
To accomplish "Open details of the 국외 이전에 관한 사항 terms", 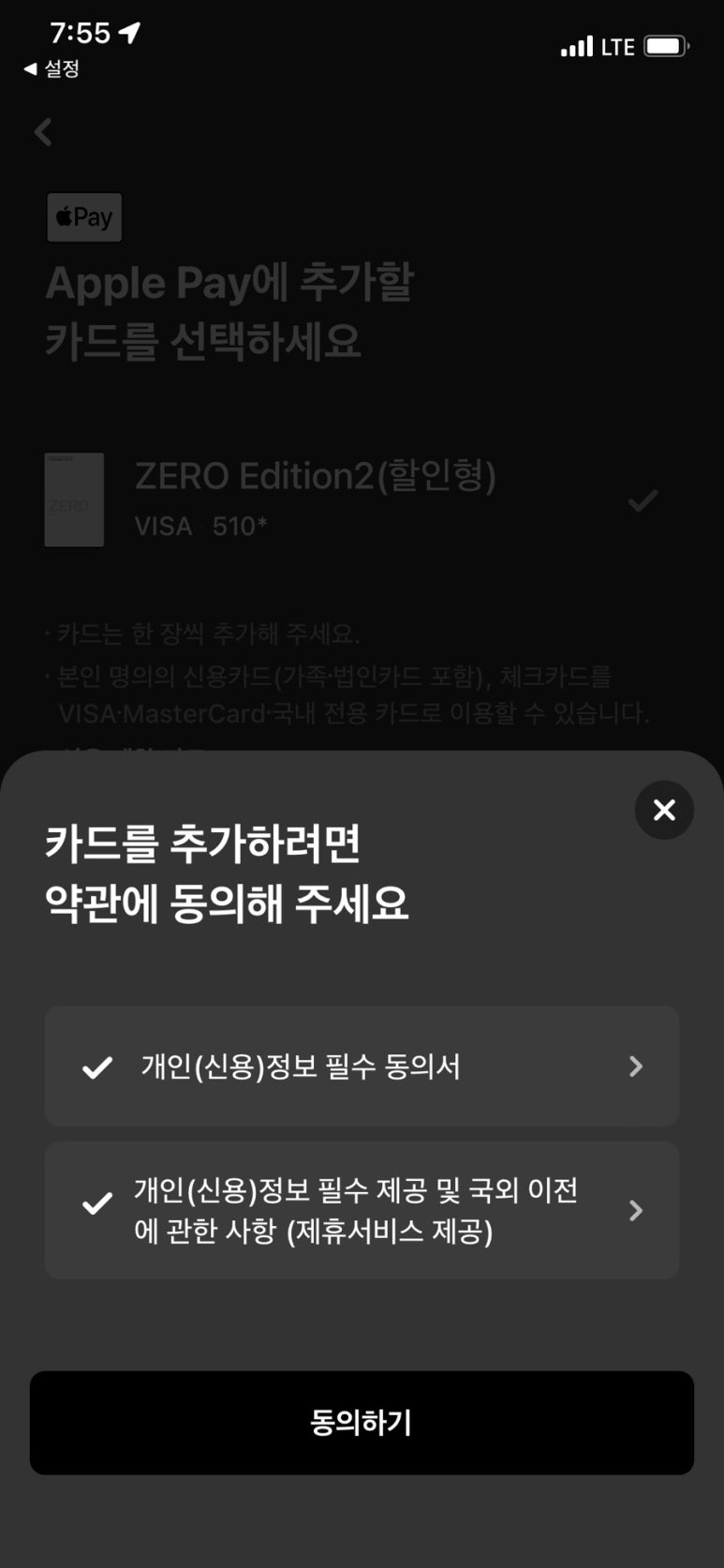I will point(636,1210).
